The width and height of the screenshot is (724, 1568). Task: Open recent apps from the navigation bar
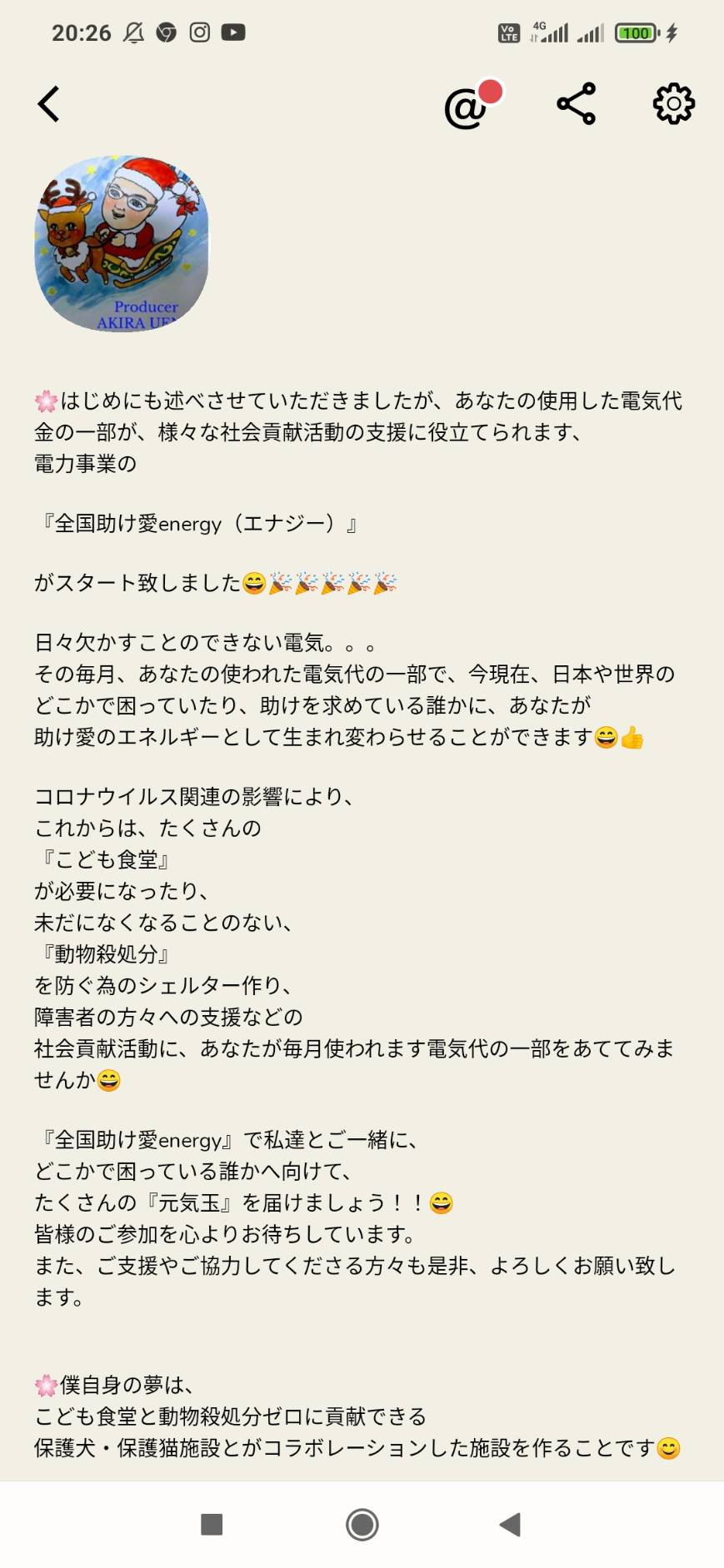[x=212, y=1524]
